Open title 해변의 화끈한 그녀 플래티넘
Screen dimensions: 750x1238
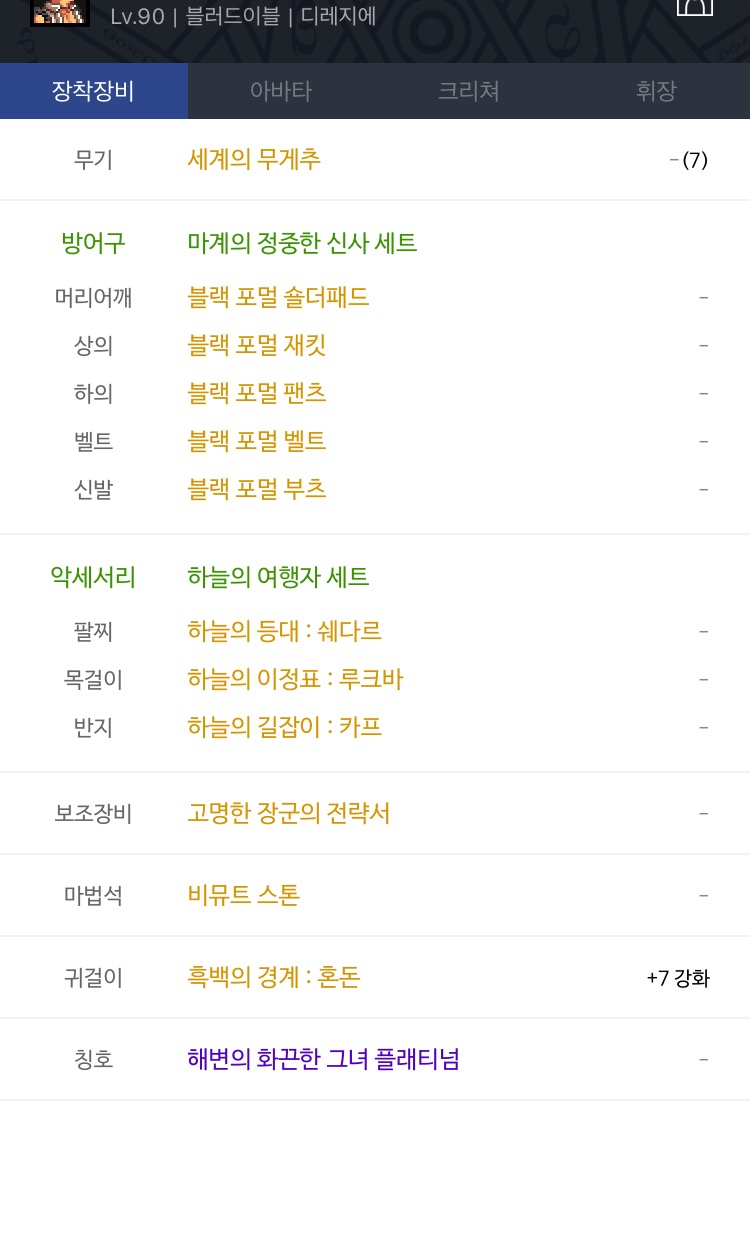click(323, 1059)
